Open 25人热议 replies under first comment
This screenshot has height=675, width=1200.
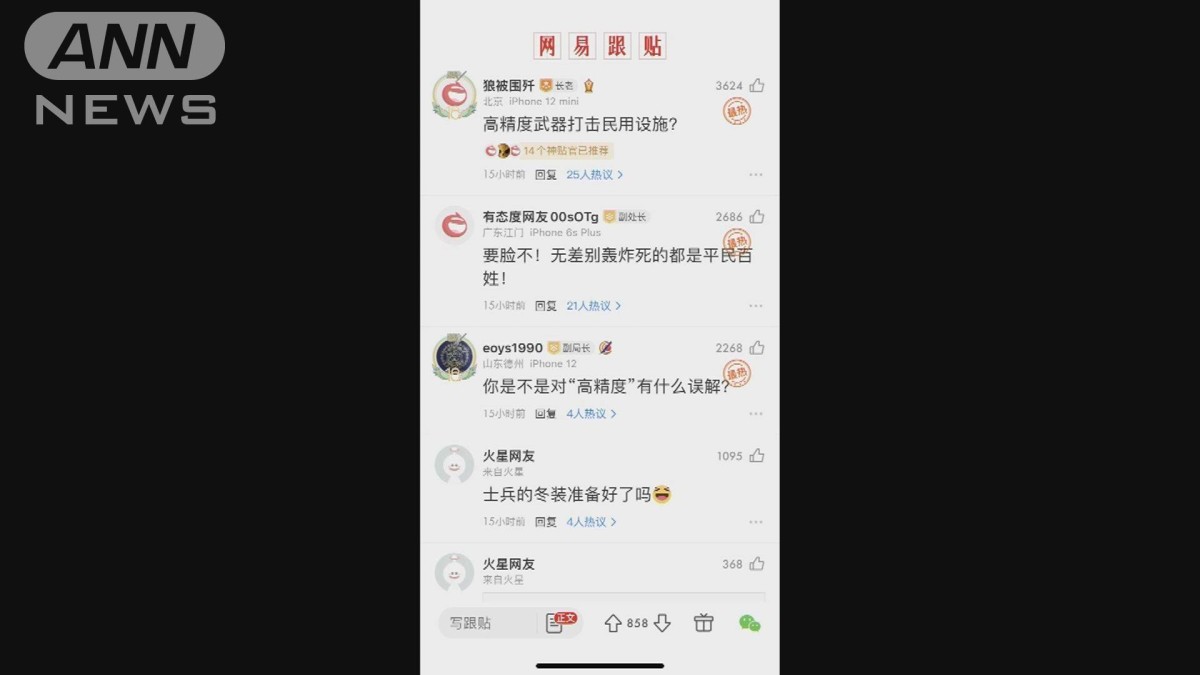tap(594, 175)
